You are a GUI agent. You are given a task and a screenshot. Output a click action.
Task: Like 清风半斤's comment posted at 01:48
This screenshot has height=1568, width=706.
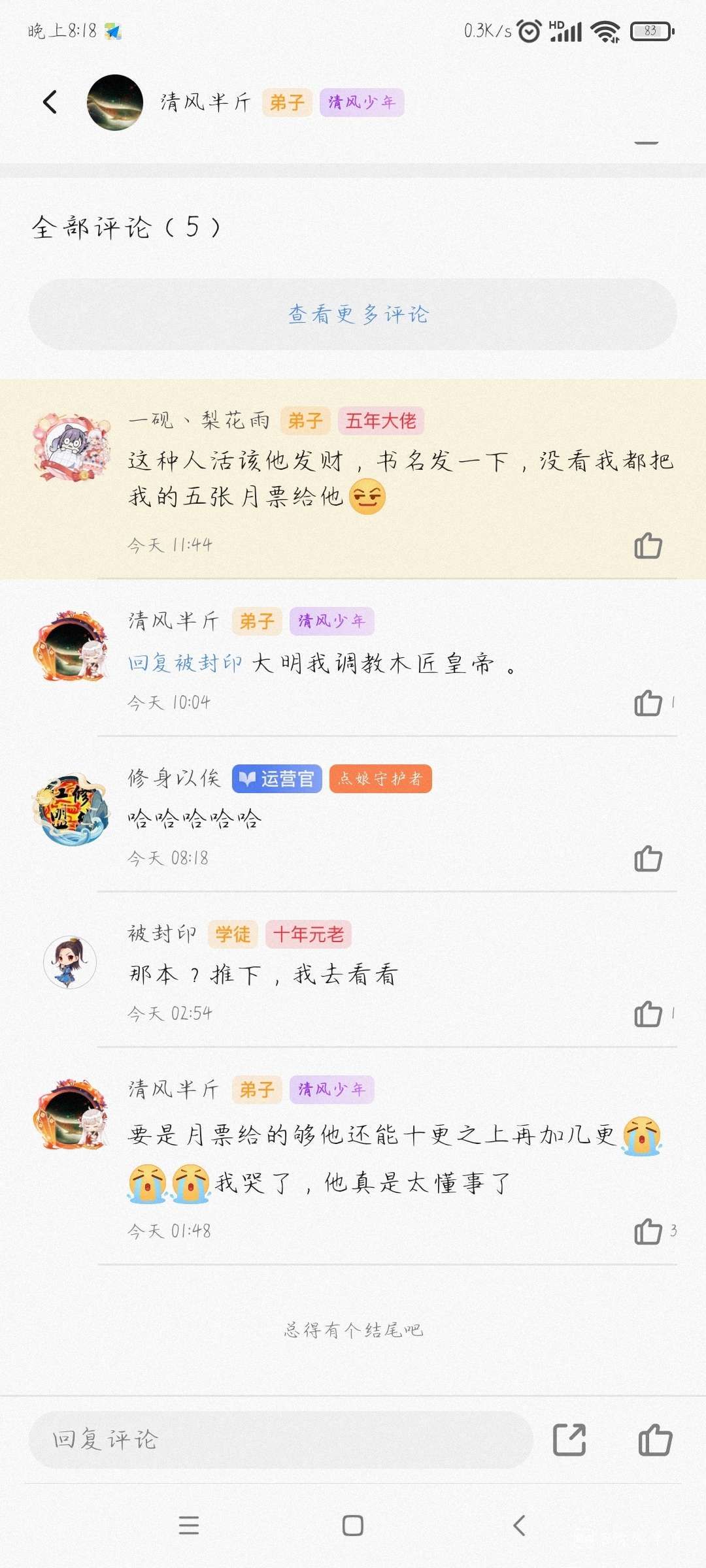point(648,1232)
